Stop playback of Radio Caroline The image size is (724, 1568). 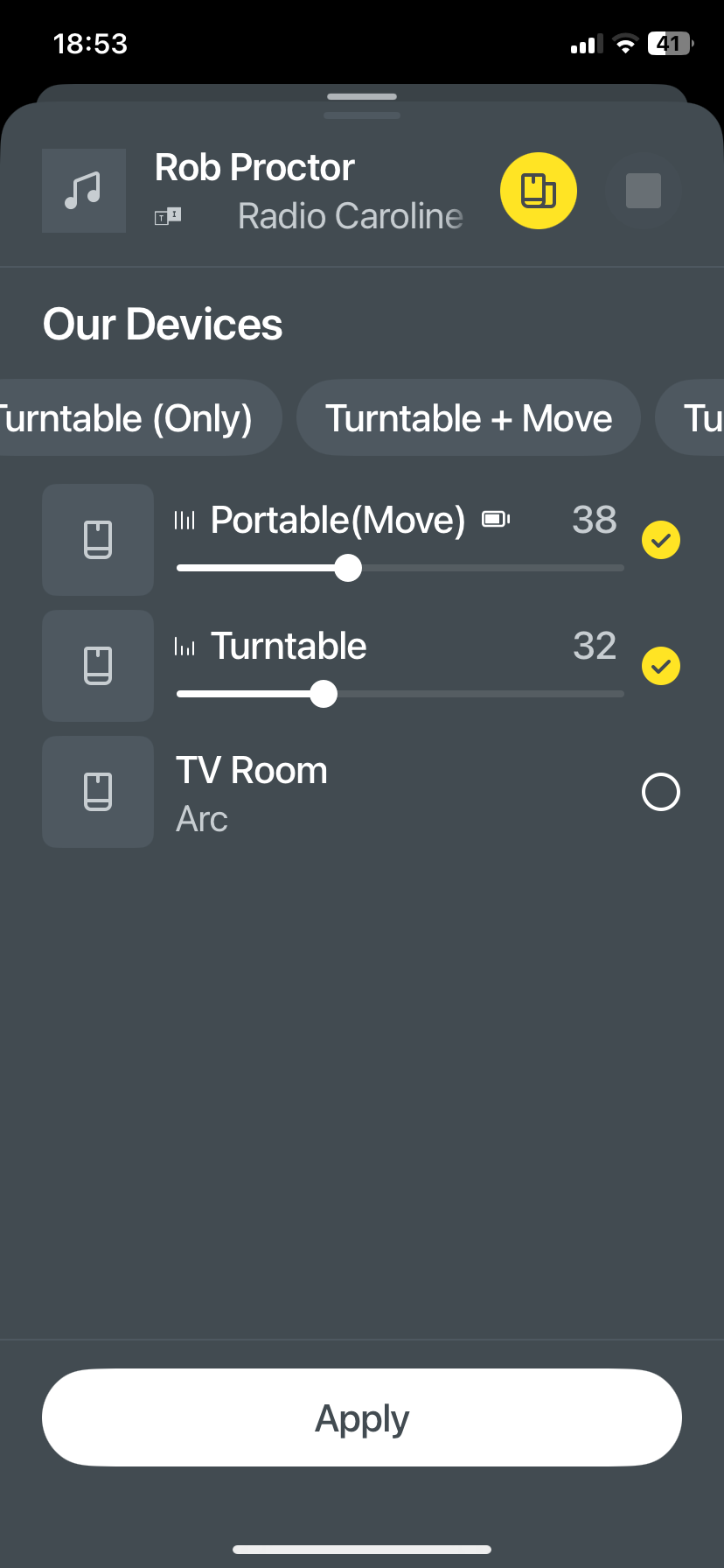pos(644,191)
